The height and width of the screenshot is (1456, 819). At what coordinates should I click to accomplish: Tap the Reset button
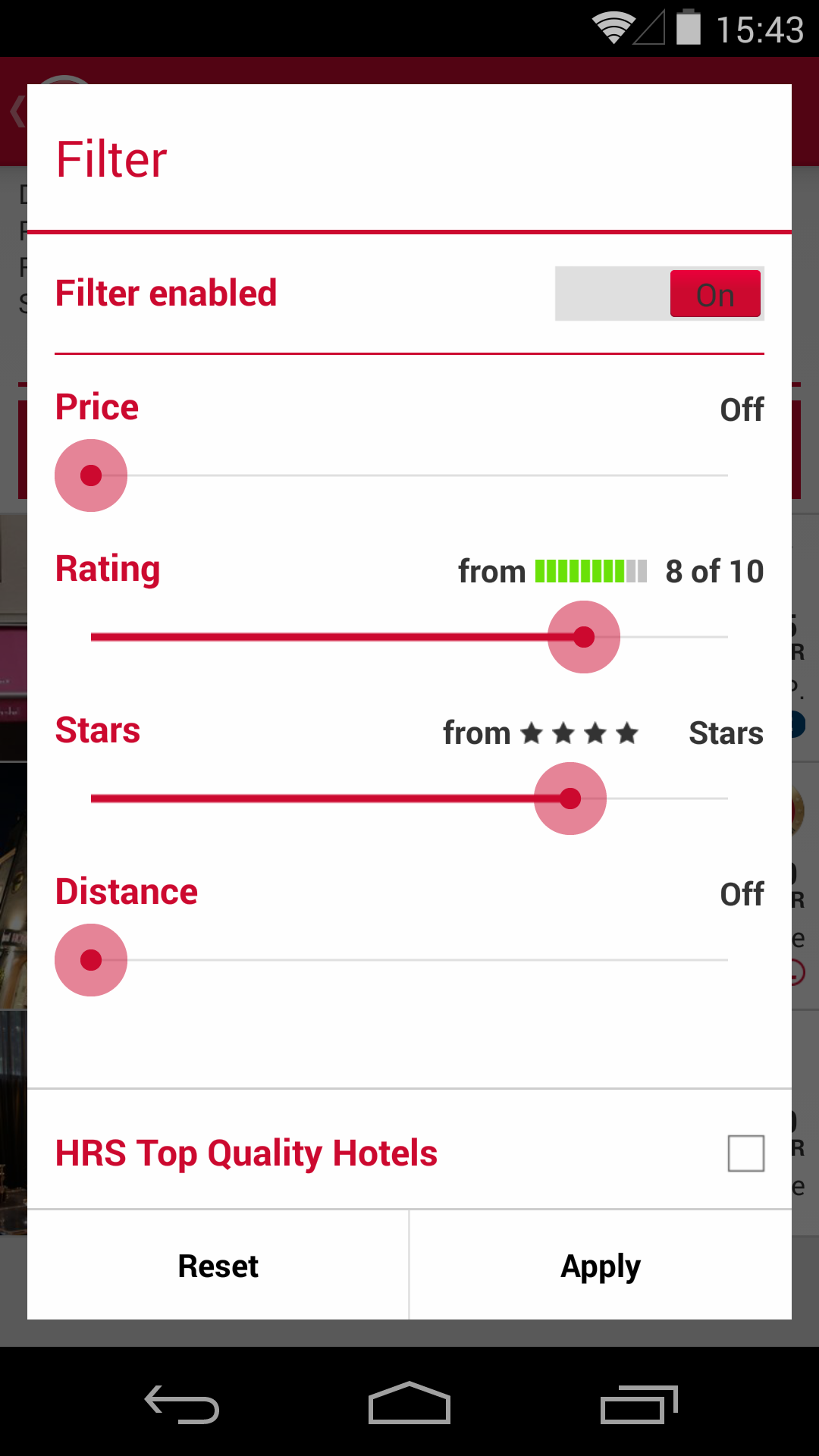tap(217, 1265)
